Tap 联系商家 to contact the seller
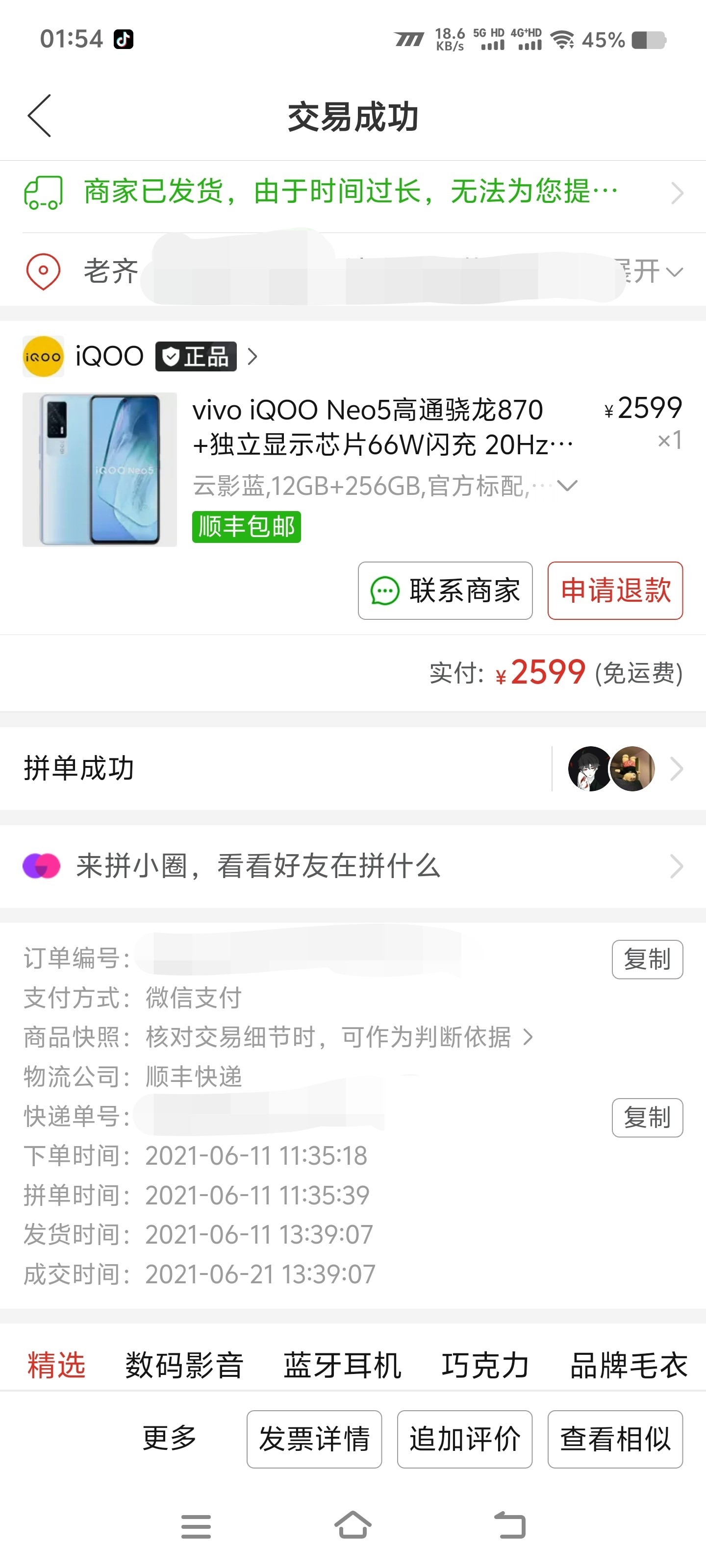Viewport: 706px width, 1568px height. click(445, 590)
